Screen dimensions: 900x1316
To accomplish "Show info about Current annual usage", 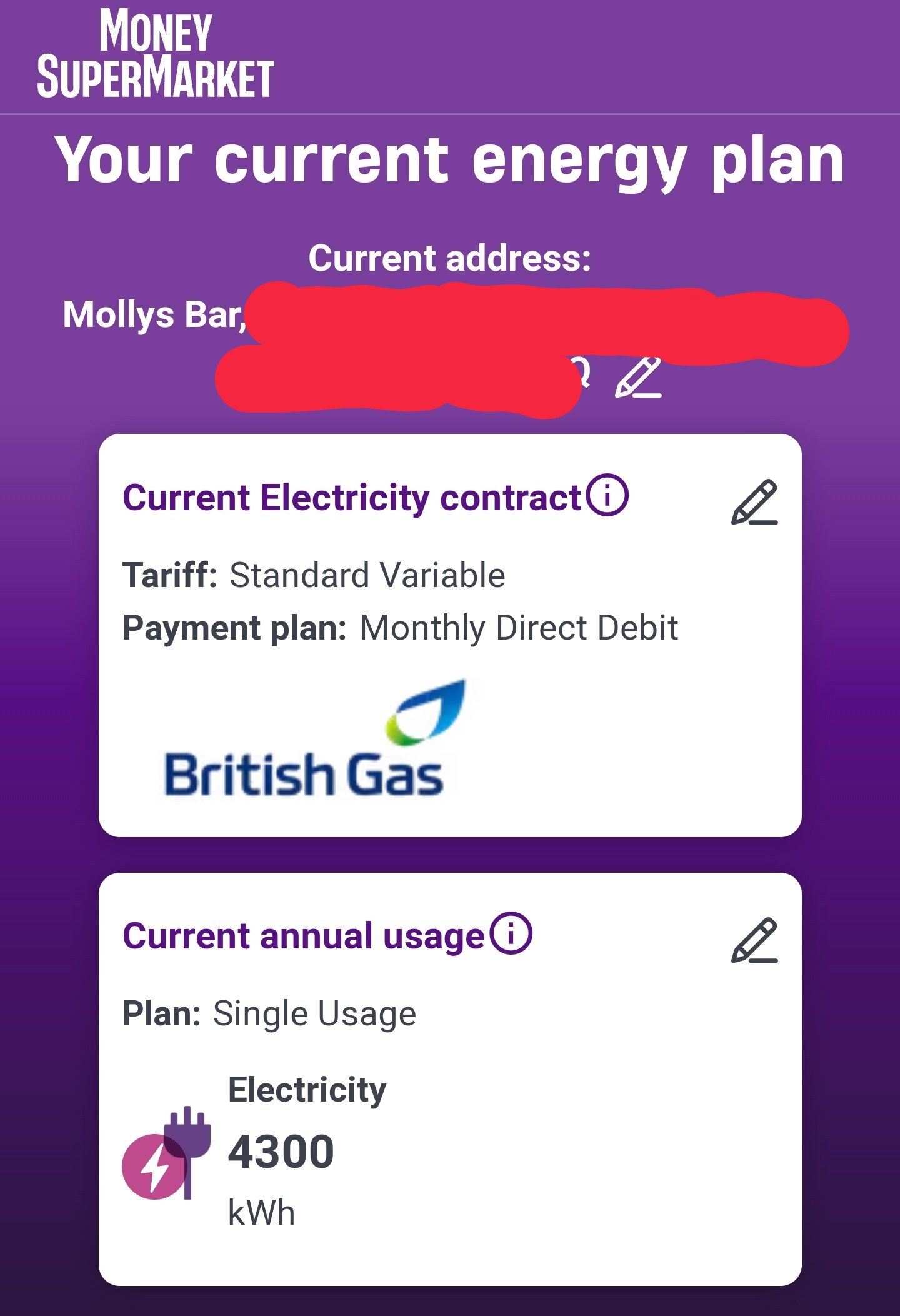I will 511,934.
